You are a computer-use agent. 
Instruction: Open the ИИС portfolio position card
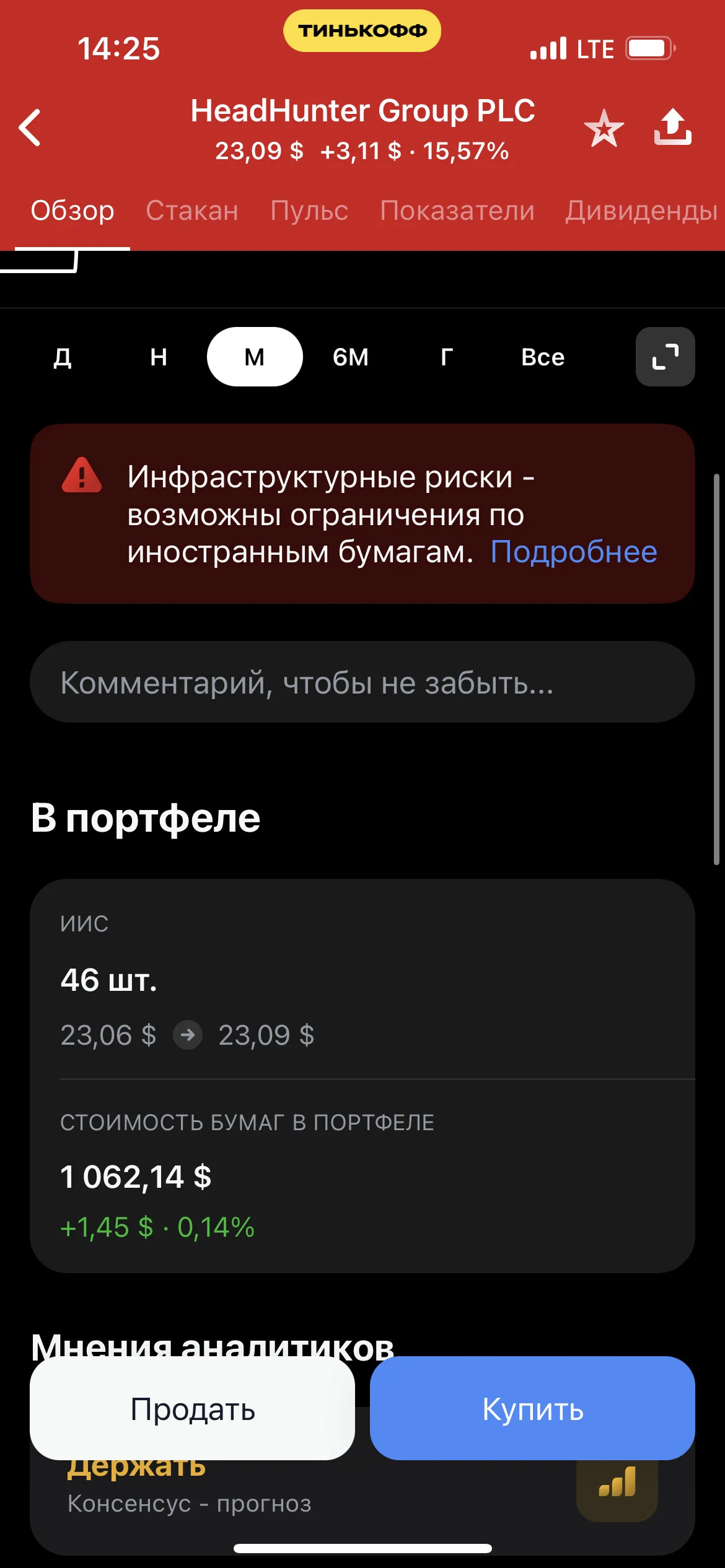(362, 1076)
